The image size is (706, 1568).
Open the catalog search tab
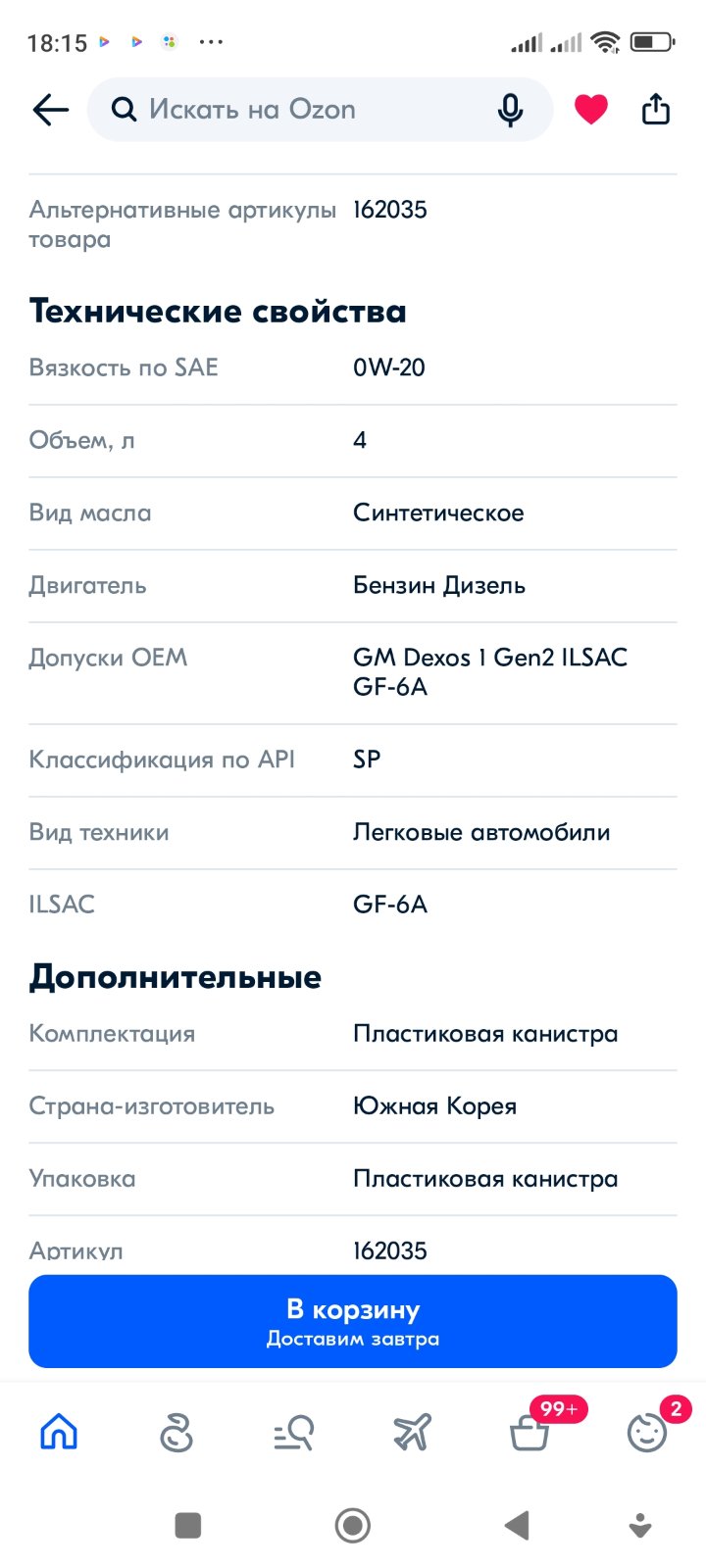[293, 1433]
